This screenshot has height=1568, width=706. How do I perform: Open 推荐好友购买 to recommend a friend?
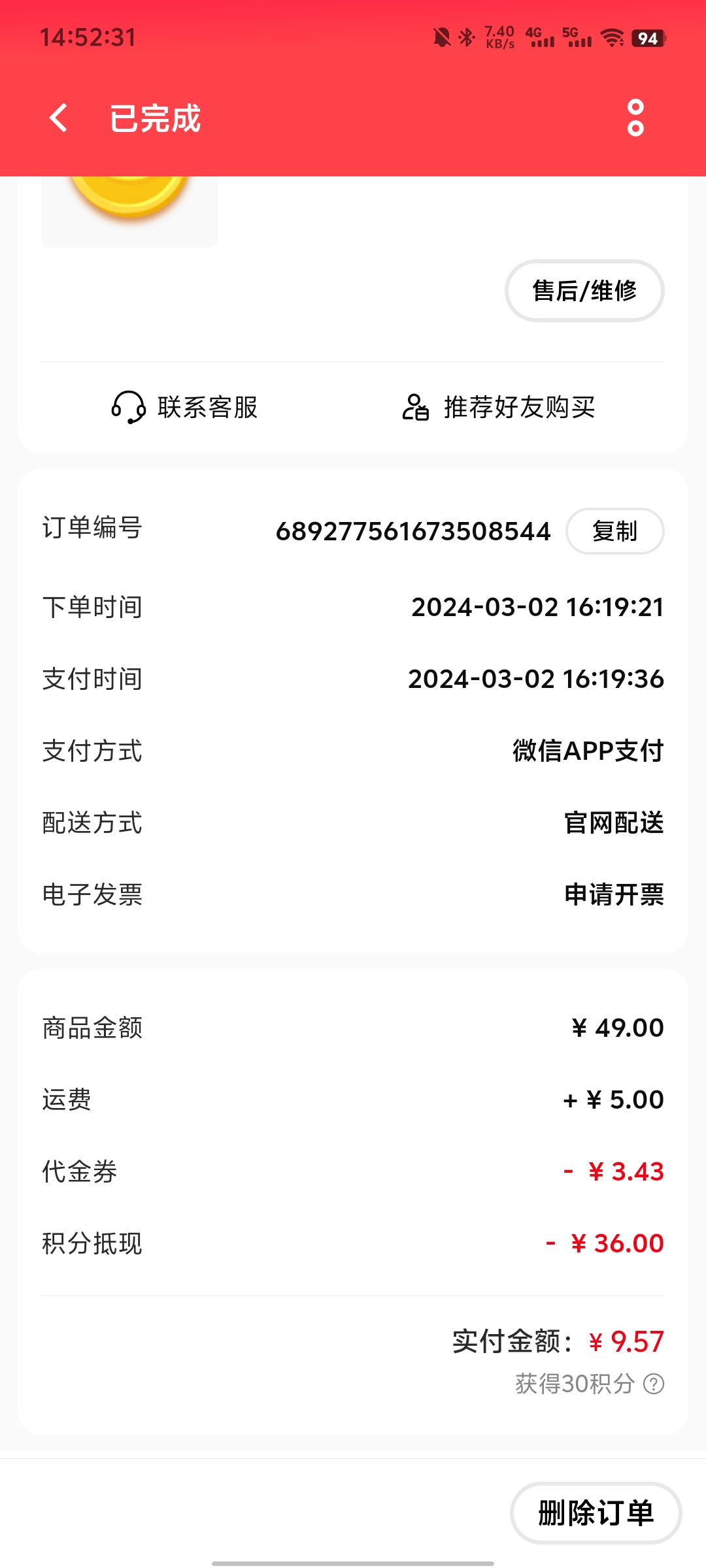click(x=498, y=407)
